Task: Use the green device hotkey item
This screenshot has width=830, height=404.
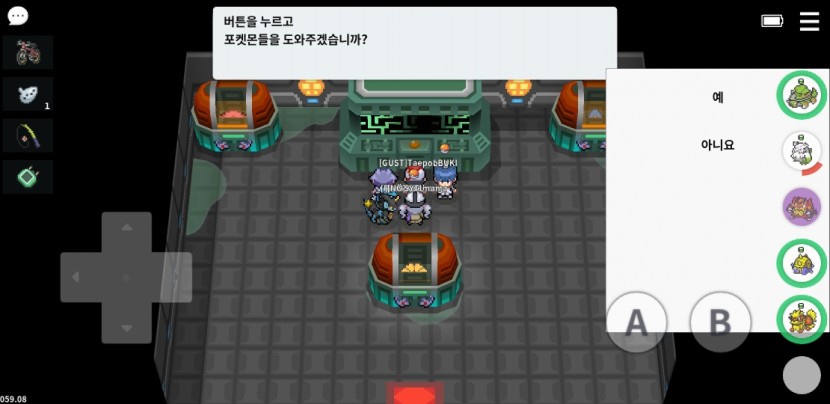Action: (28, 176)
